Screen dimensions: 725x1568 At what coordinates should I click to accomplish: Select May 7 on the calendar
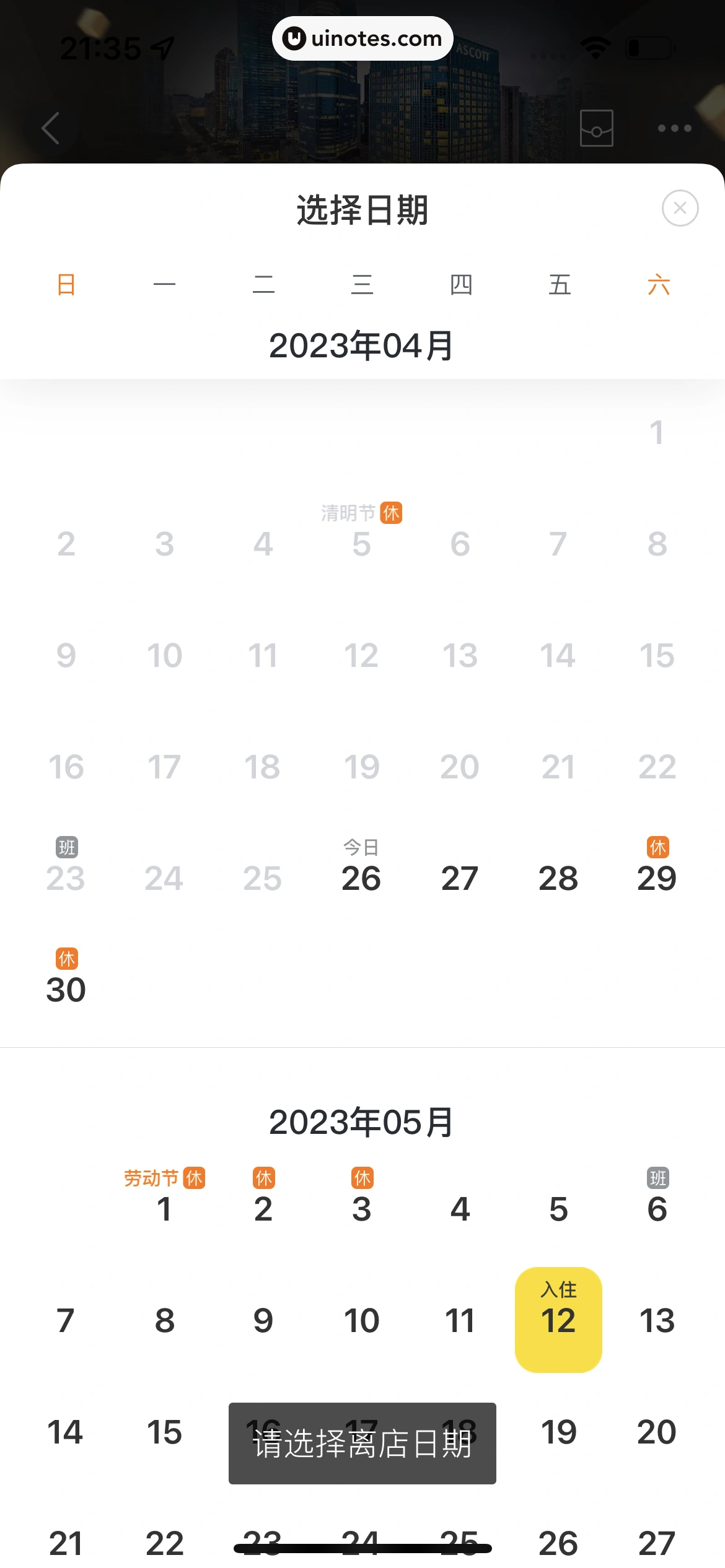66,1320
